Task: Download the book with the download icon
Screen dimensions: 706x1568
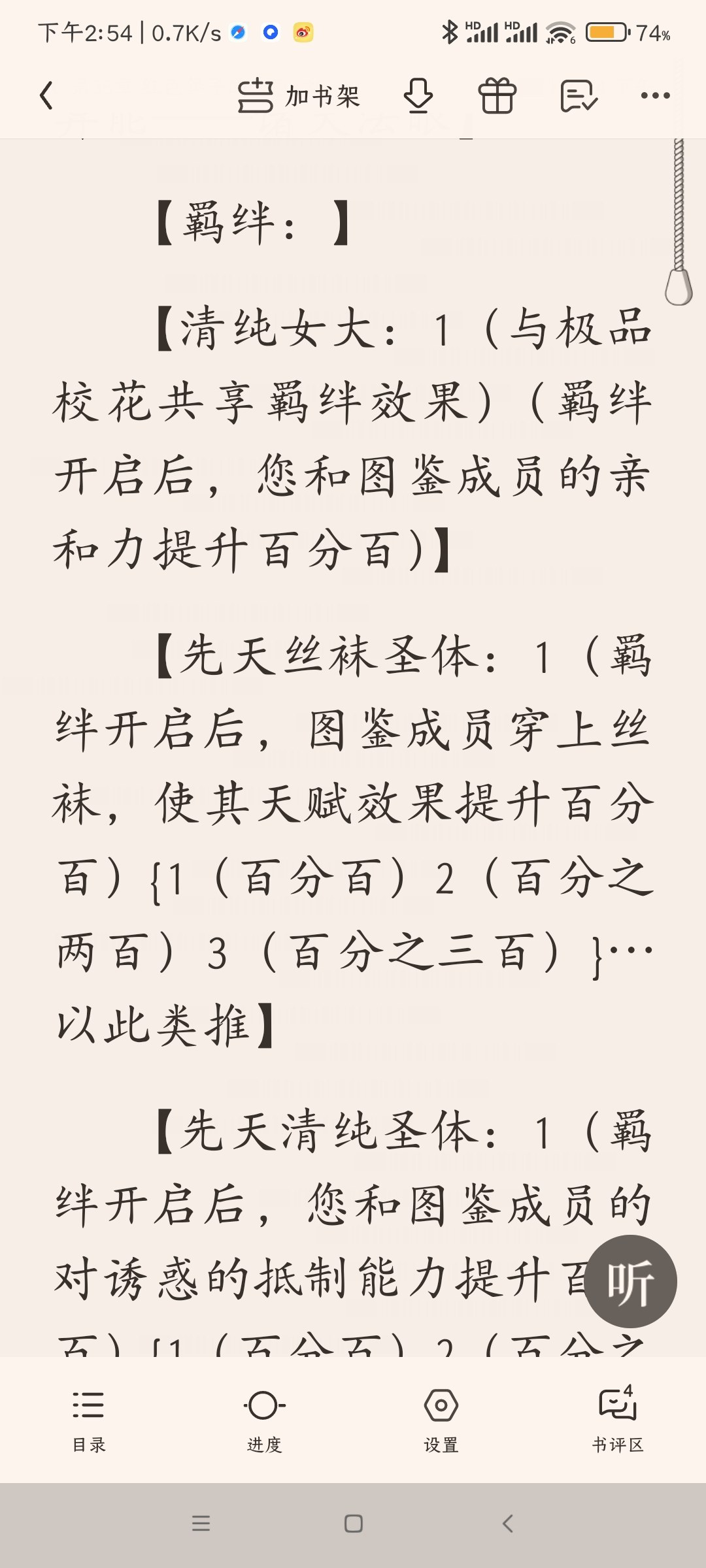Action: tap(418, 96)
